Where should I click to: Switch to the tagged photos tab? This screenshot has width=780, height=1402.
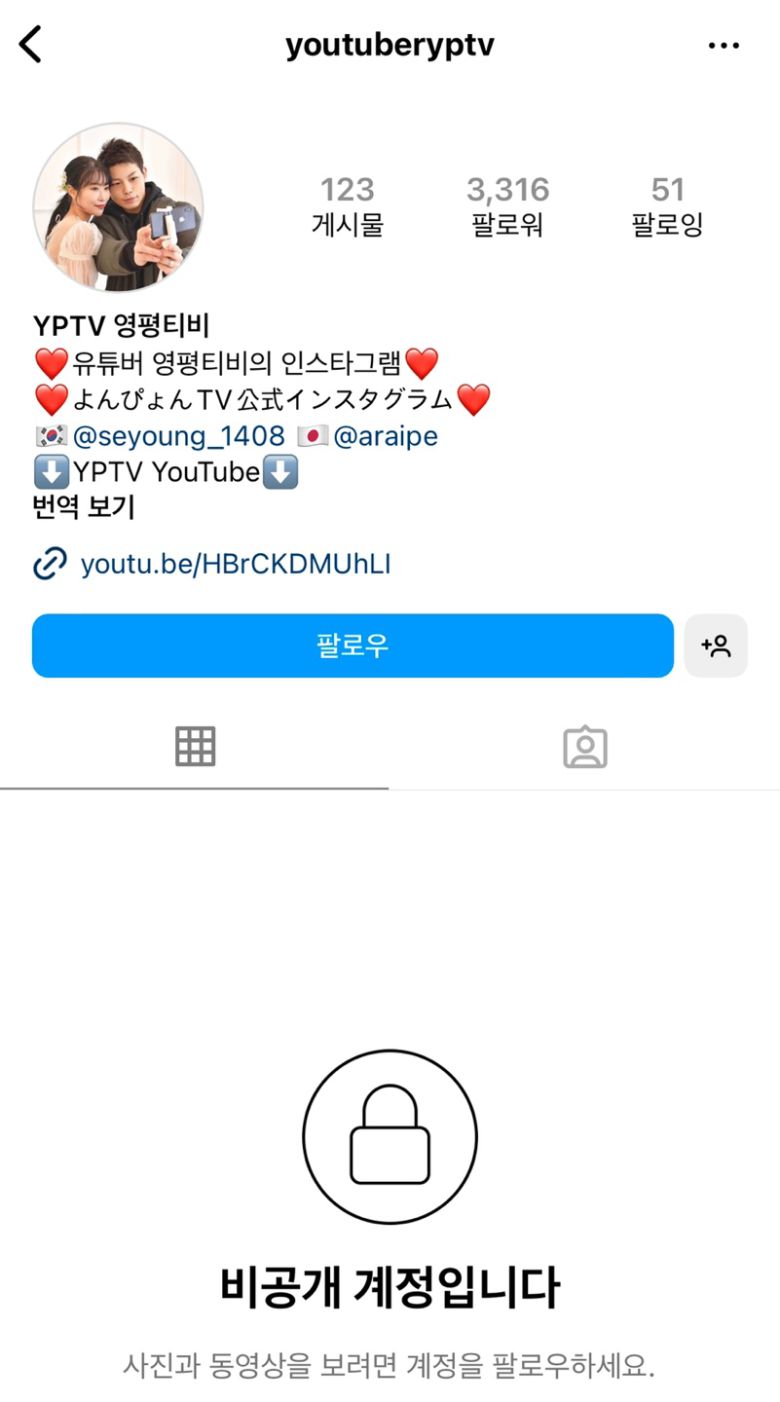point(585,747)
